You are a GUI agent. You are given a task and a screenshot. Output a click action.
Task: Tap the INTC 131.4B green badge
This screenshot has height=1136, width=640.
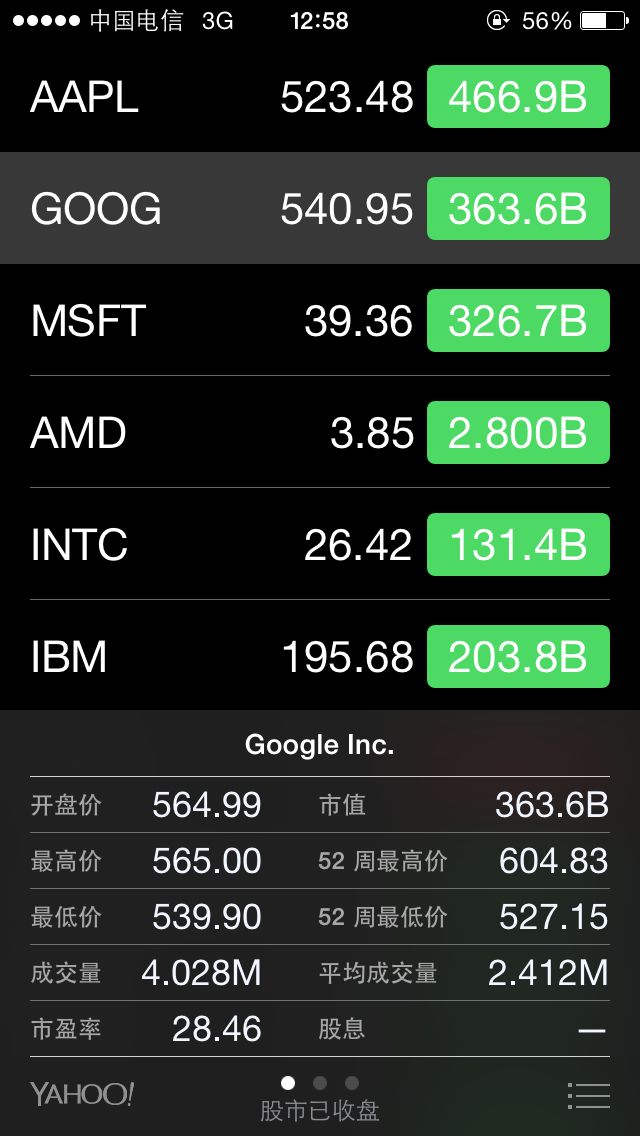[x=518, y=545]
